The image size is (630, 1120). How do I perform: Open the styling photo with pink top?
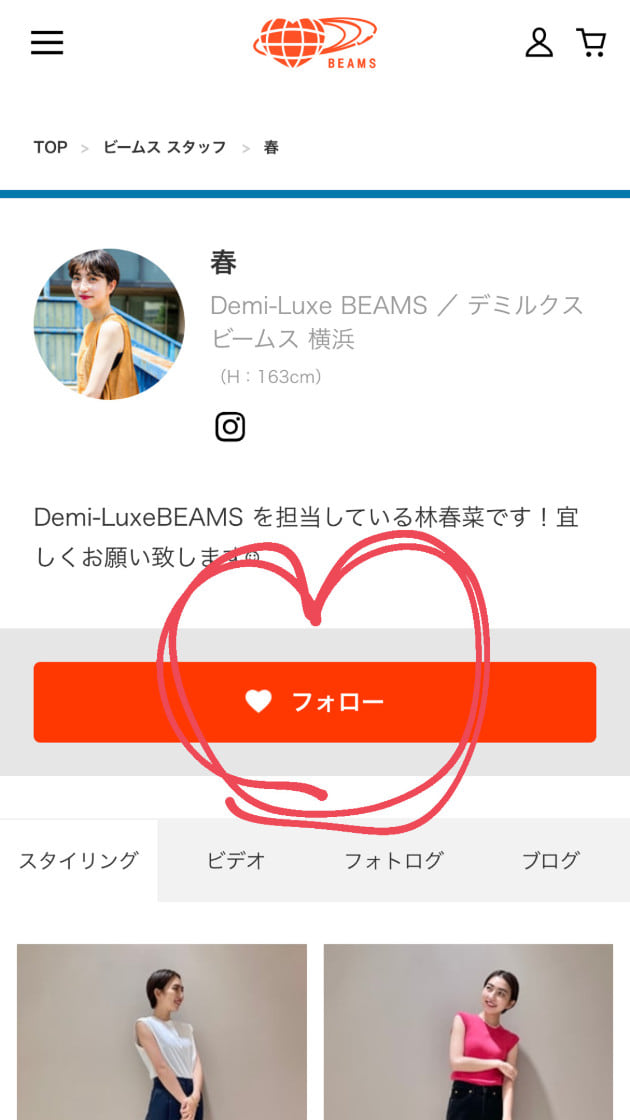point(468,1032)
